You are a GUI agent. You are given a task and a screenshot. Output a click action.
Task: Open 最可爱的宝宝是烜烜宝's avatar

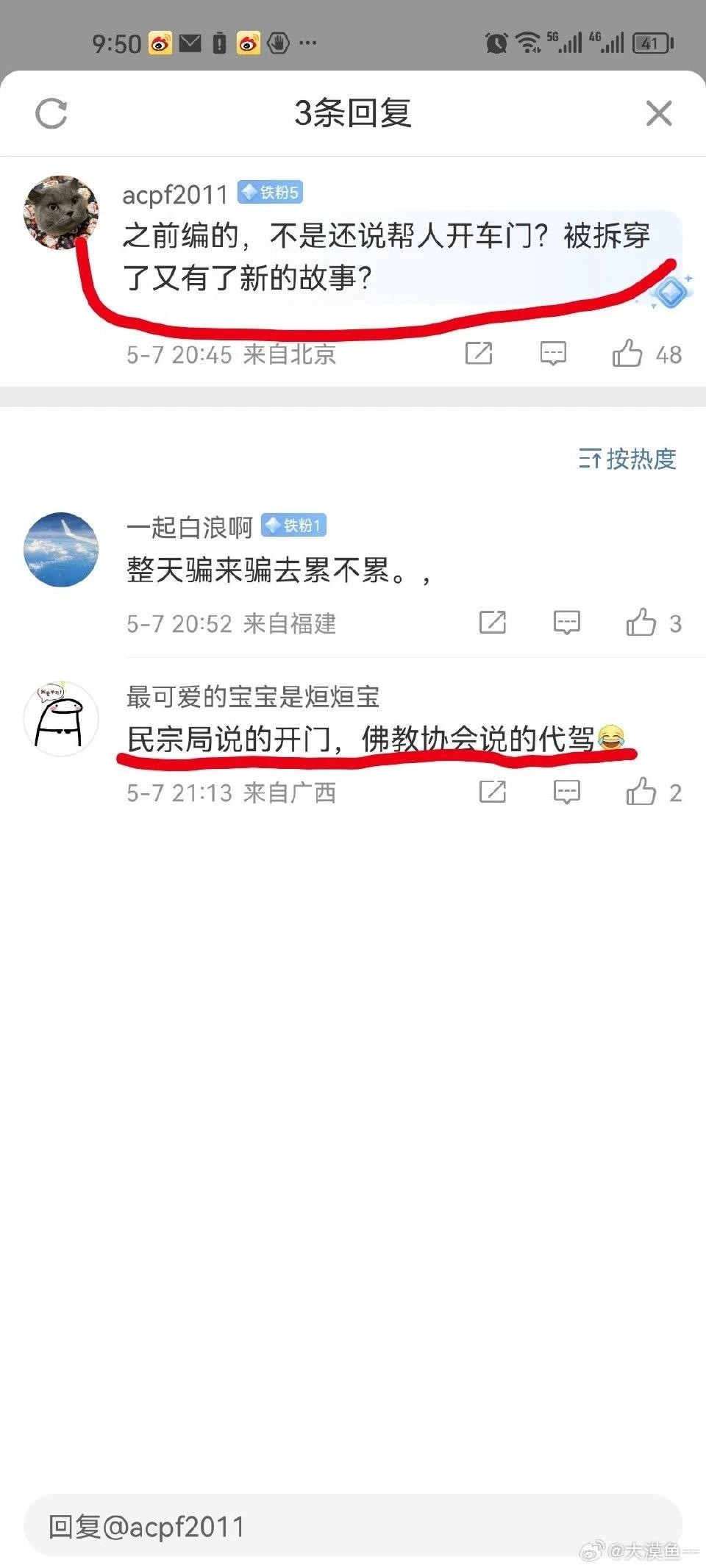pos(62,718)
